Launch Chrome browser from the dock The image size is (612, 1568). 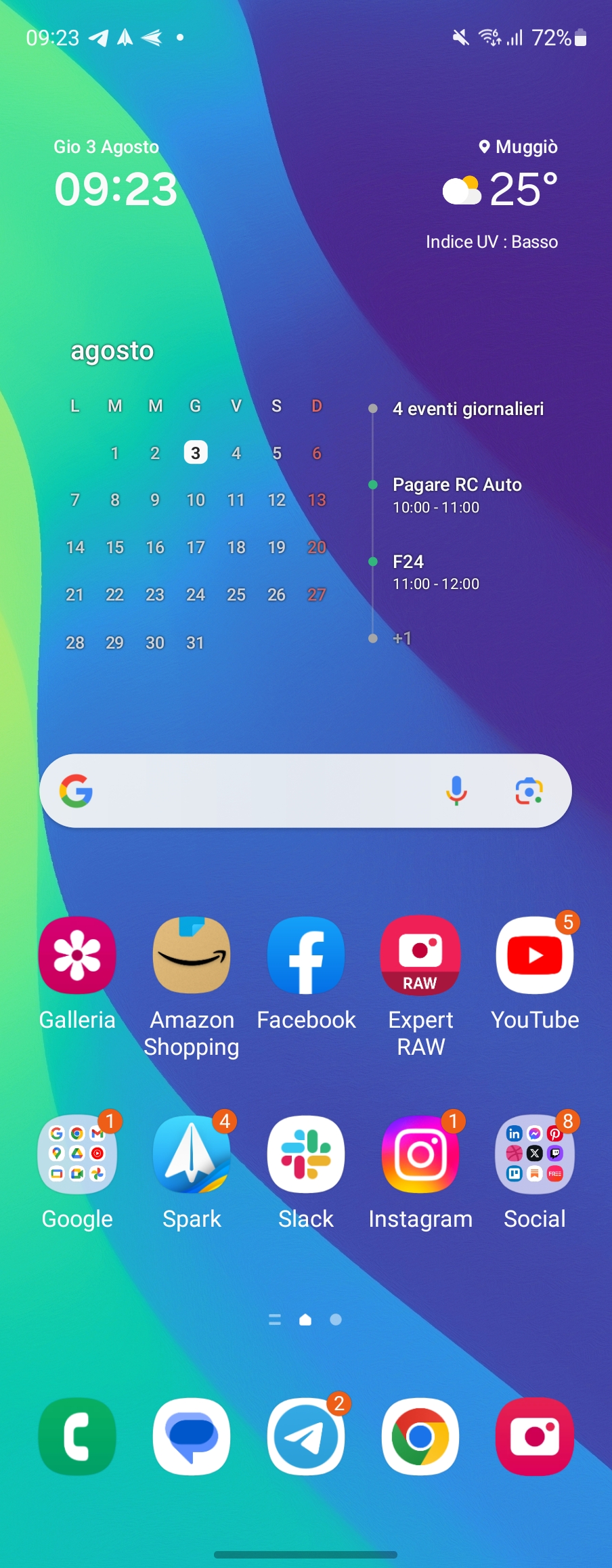[420, 1436]
